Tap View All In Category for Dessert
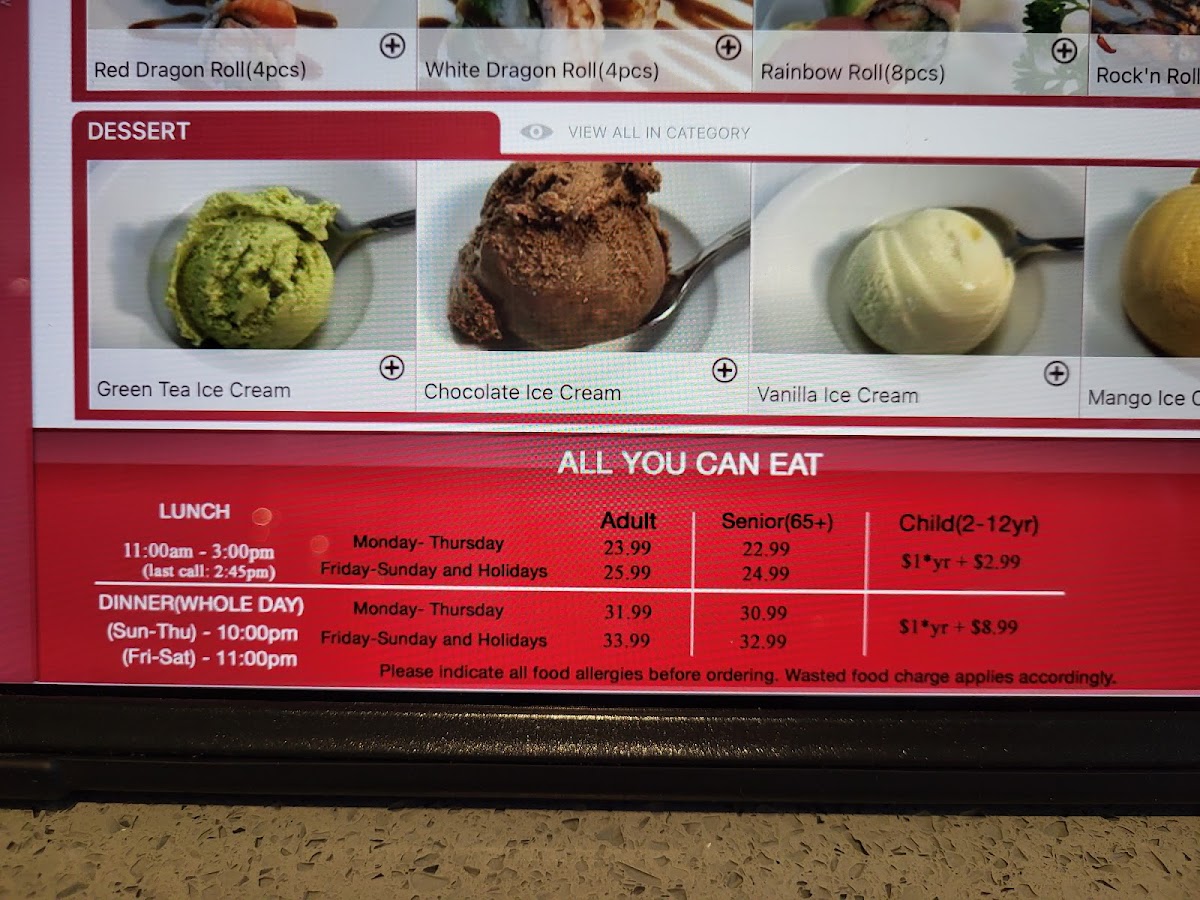The image size is (1200, 900). tap(636, 132)
